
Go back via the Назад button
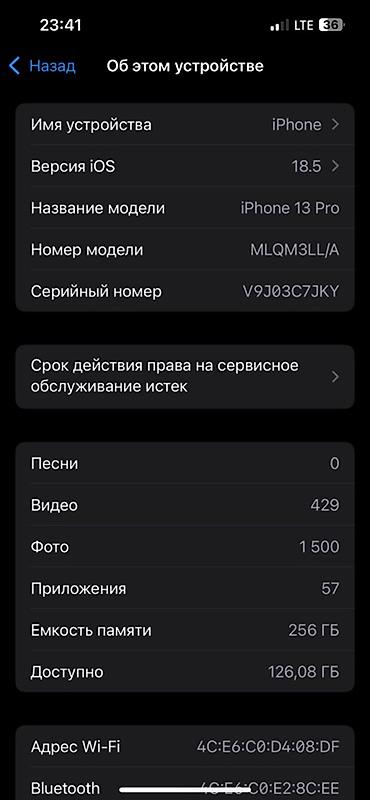point(42,66)
